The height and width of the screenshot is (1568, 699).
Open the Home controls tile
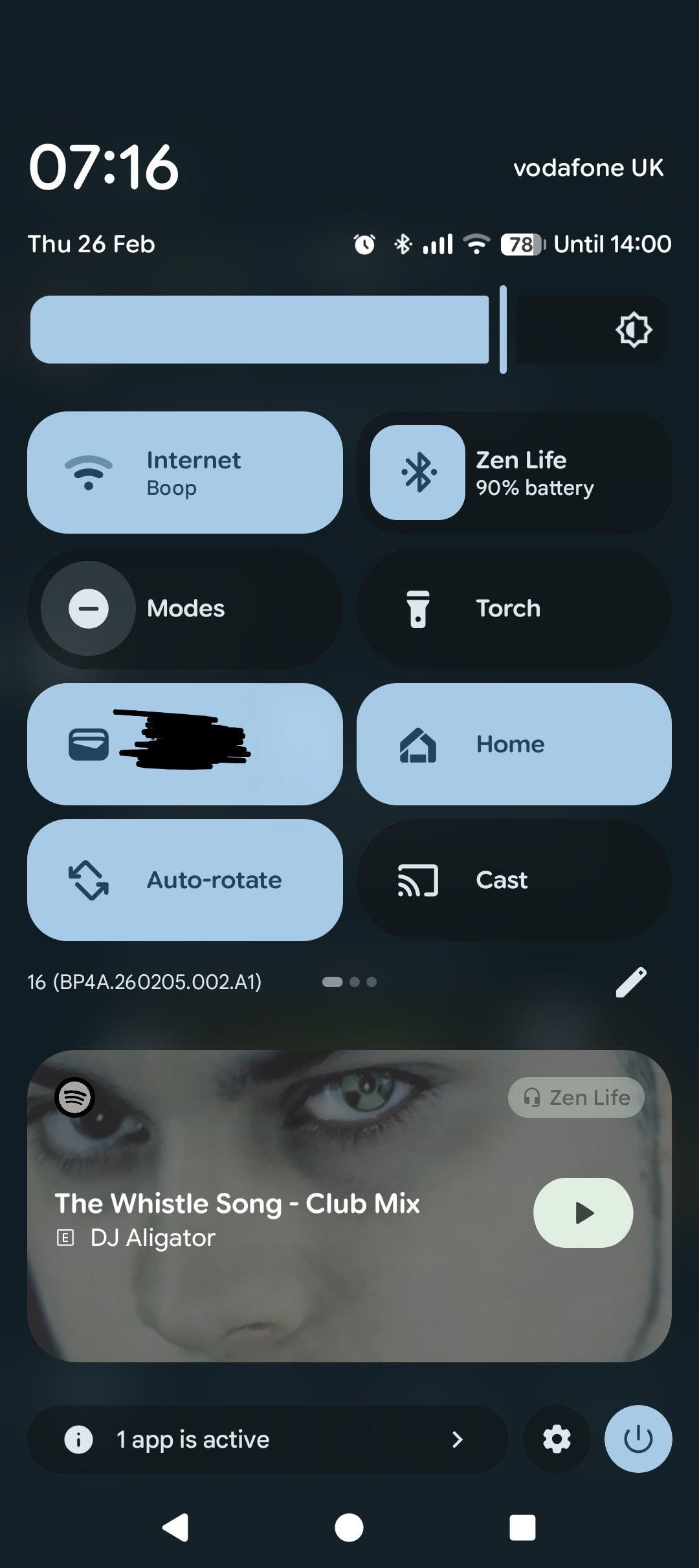(513, 744)
